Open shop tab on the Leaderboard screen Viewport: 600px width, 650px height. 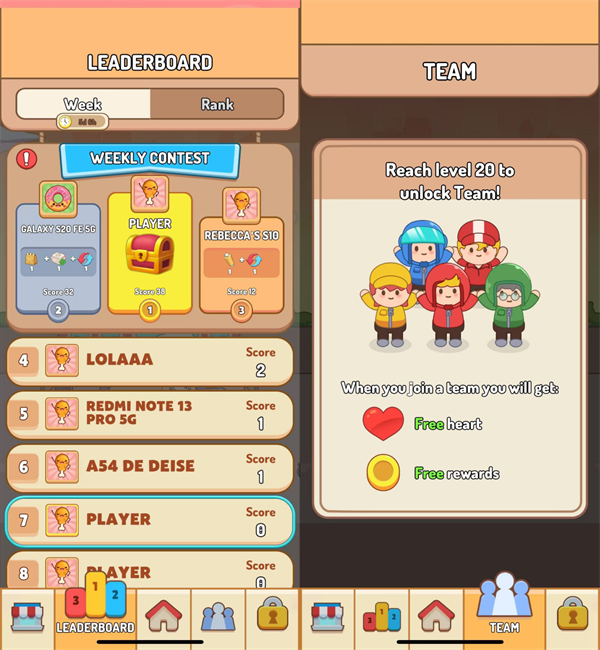pos(28,616)
